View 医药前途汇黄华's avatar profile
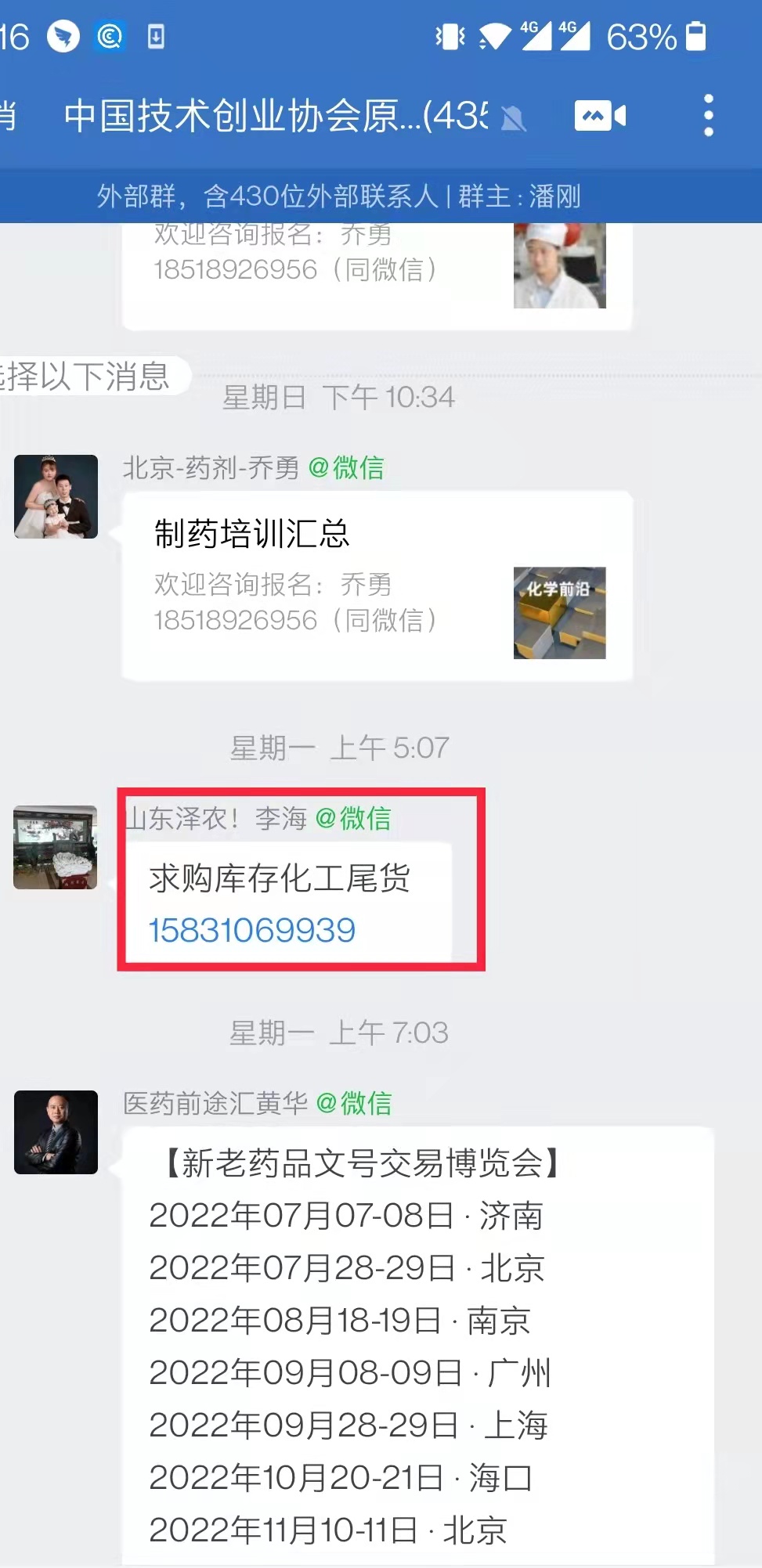762x1568 pixels. pos(56,1132)
